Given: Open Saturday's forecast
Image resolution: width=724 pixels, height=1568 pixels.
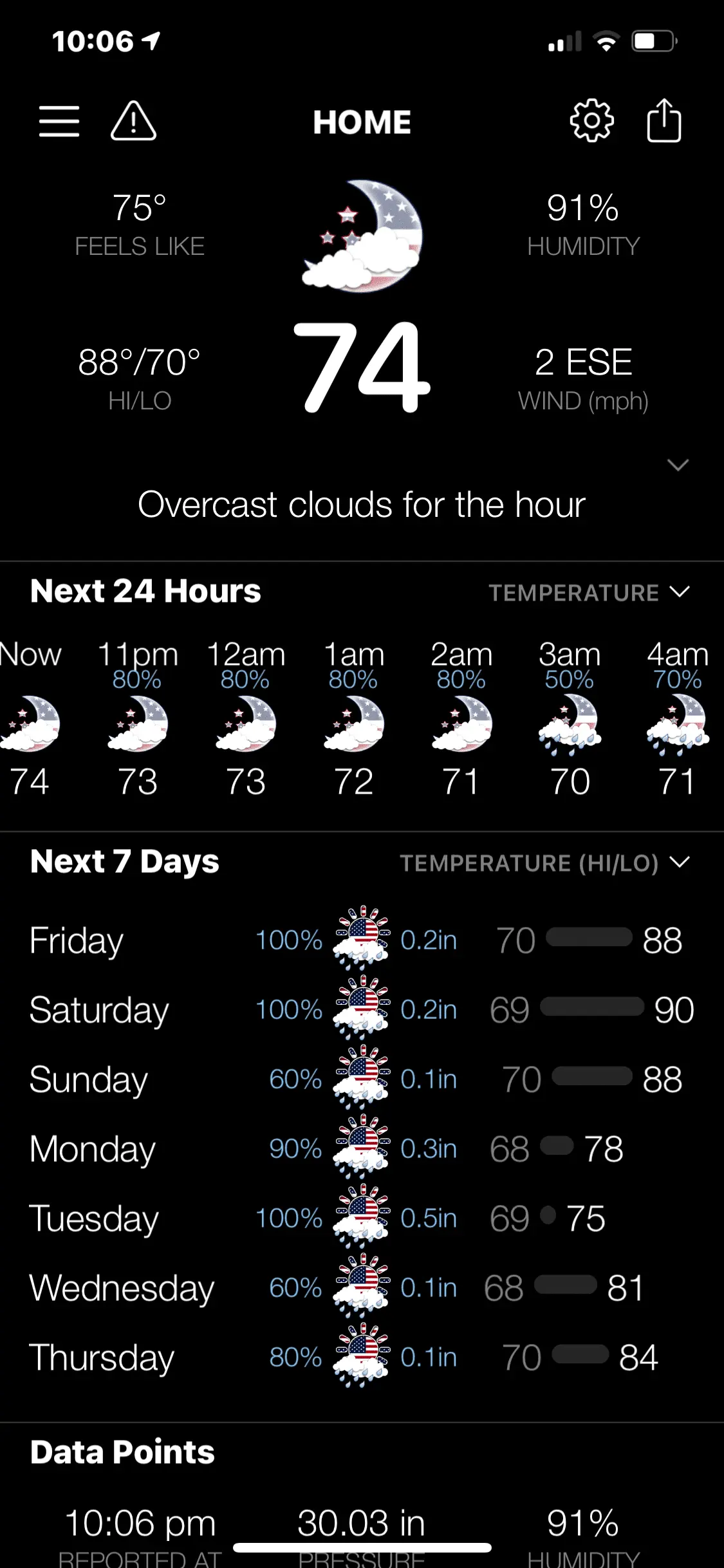Looking at the screenshot, I should point(362,1010).
